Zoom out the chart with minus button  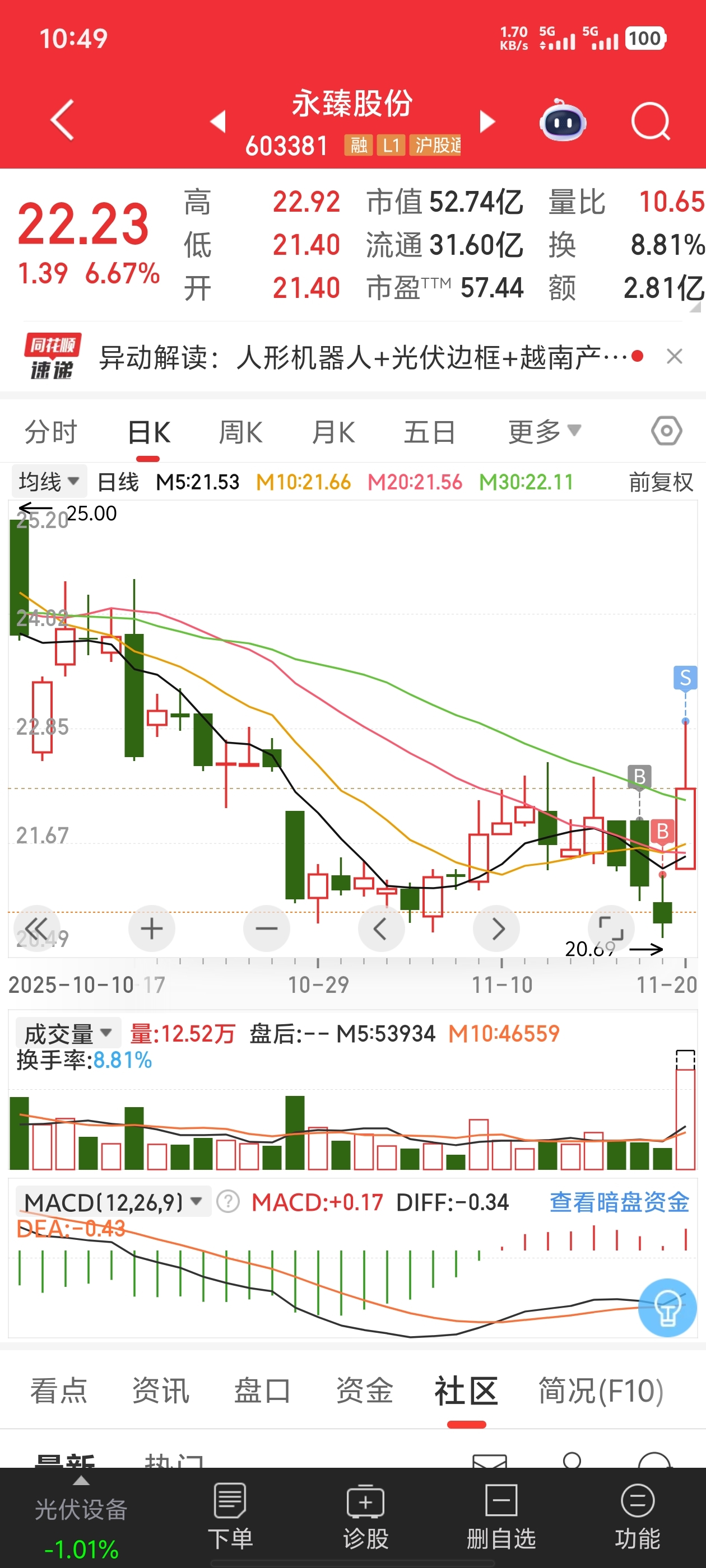[x=266, y=928]
